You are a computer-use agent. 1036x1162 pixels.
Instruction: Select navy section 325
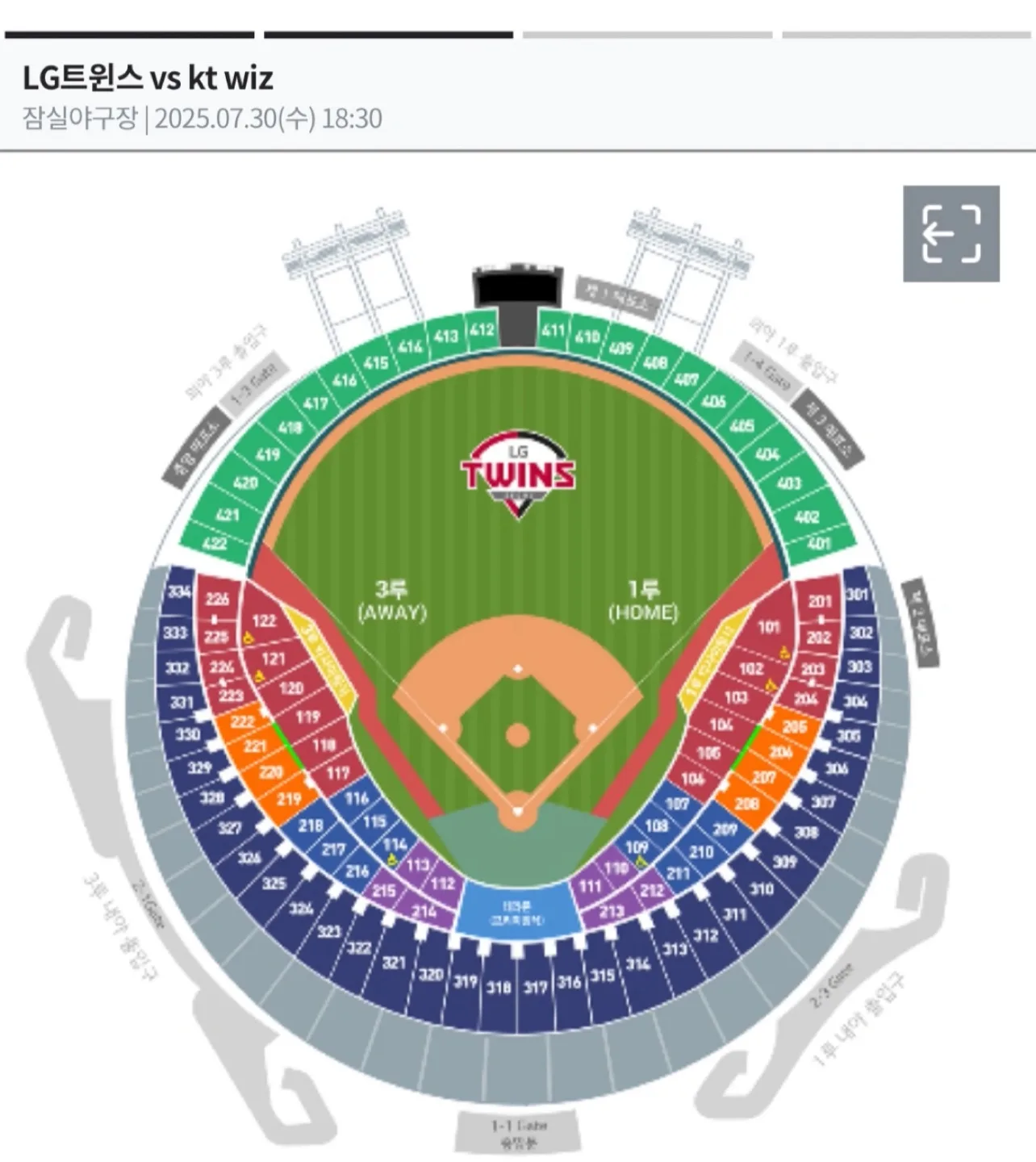[274, 883]
